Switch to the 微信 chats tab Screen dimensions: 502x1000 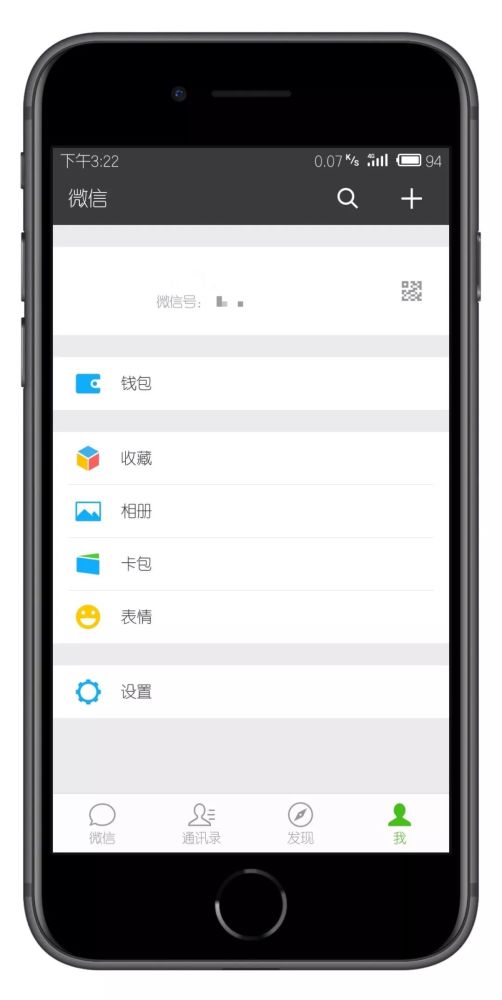pyautogui.click(x=102, y=823)
